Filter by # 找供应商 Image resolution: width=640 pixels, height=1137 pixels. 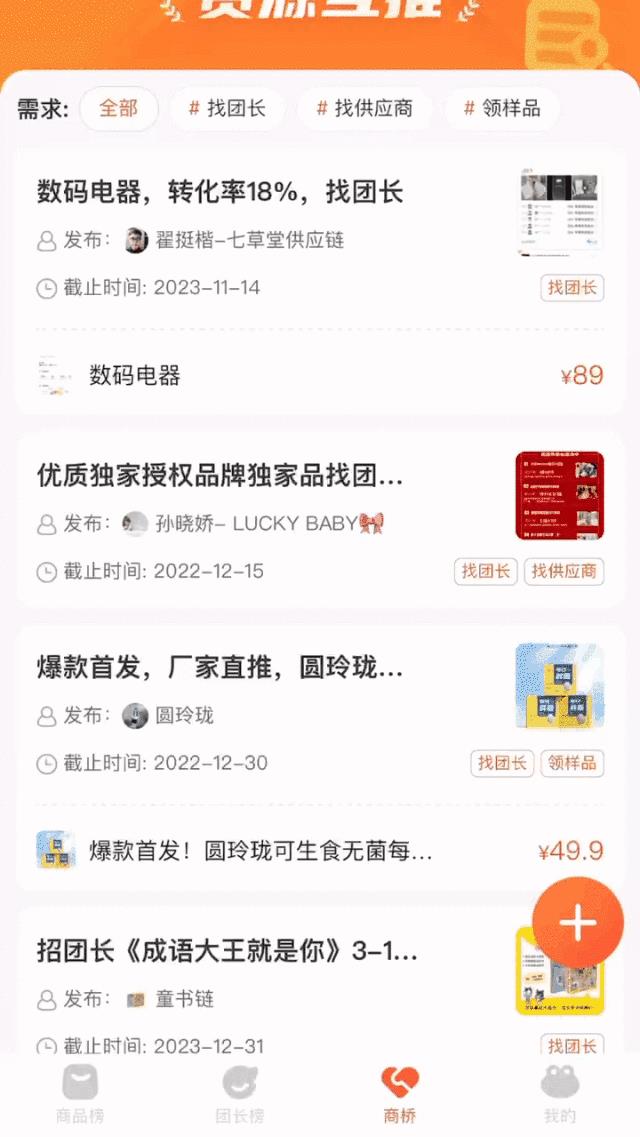click(x=364, y=109)
